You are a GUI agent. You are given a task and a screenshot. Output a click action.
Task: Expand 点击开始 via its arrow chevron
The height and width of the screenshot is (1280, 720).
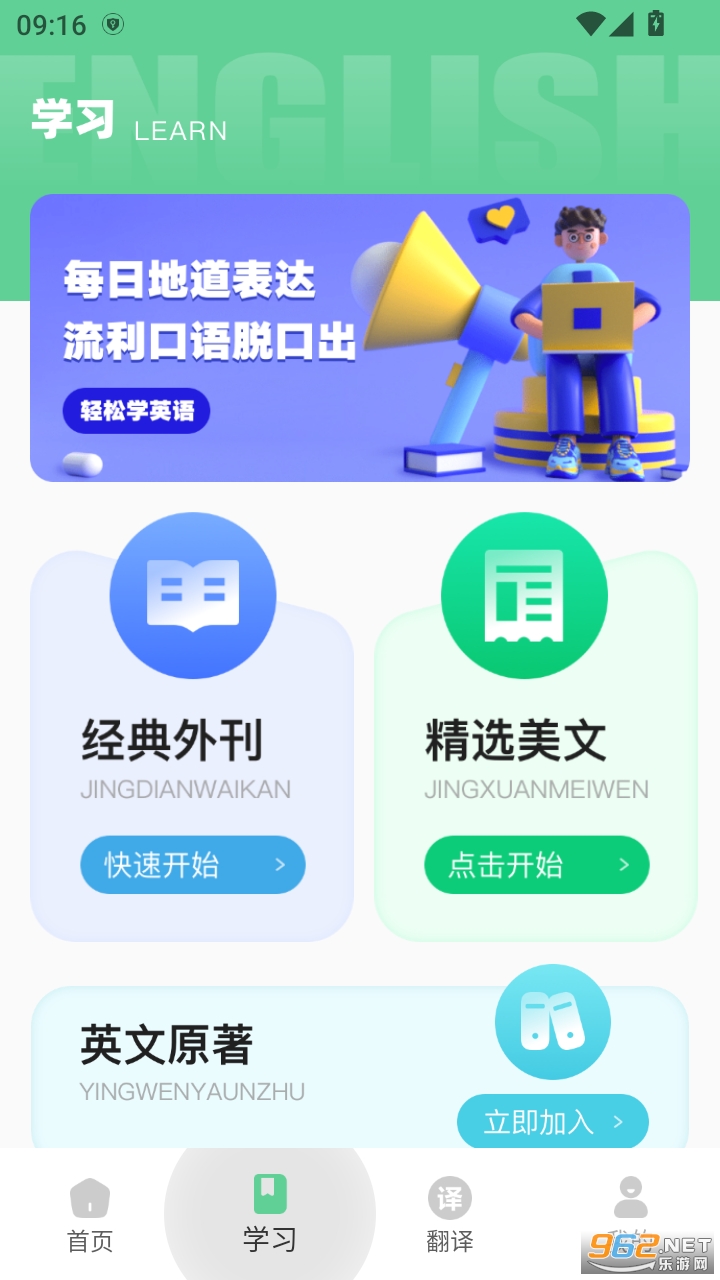coord(626,865)
